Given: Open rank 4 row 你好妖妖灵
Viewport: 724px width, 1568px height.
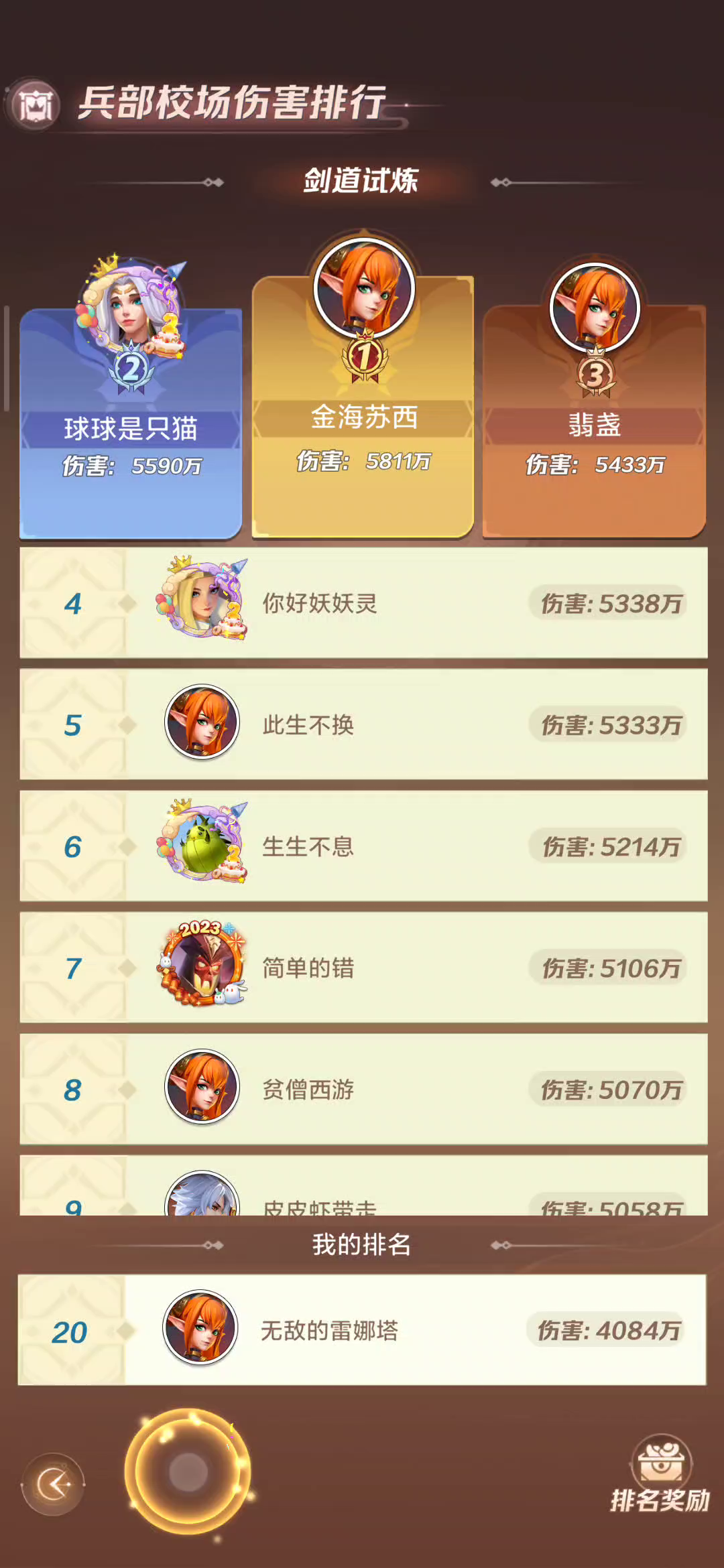Looking at the screenshot, I should [363, 603].
